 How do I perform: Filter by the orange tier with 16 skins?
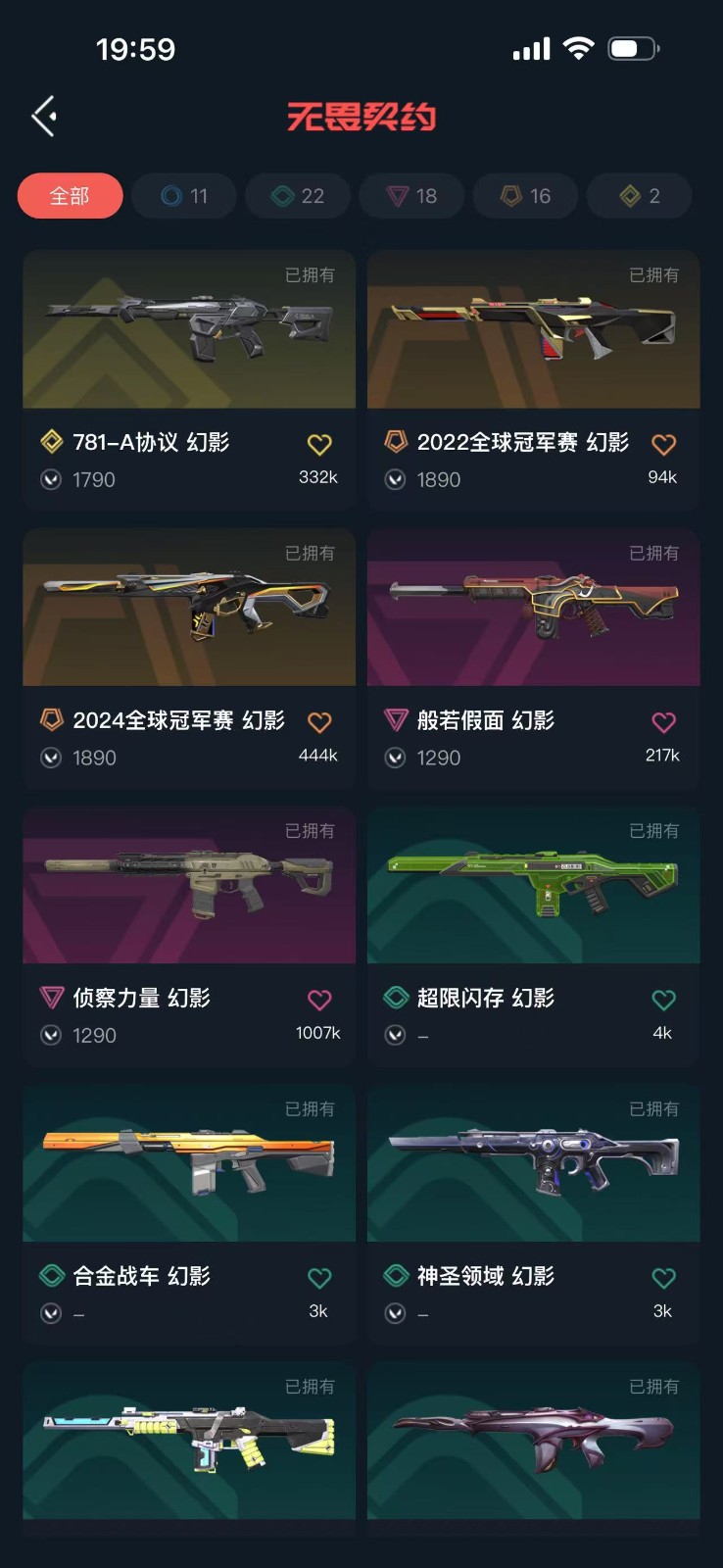[525, 196]
